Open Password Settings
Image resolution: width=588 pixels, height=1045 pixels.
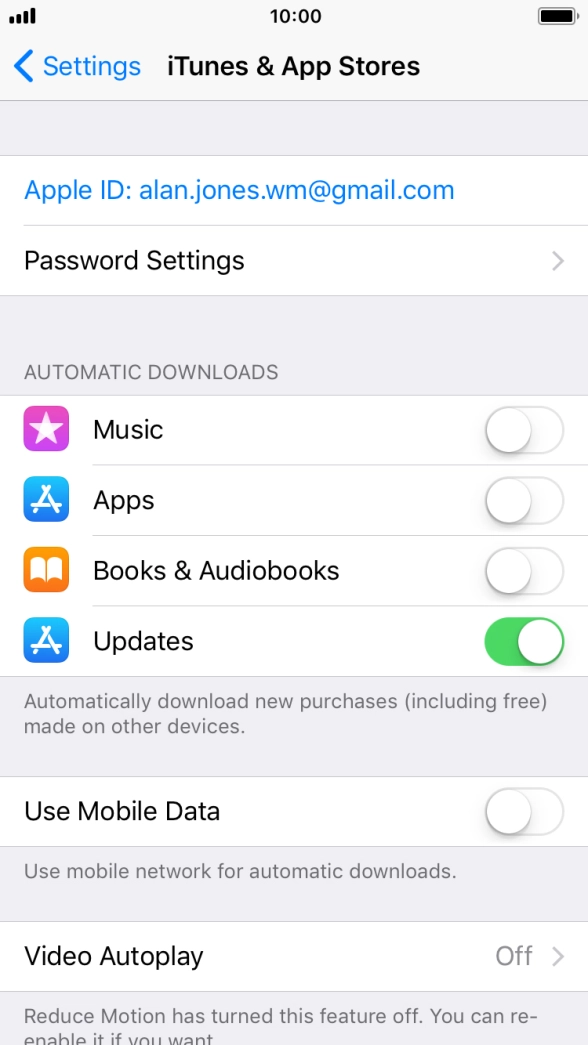click(x=294, y=261)
